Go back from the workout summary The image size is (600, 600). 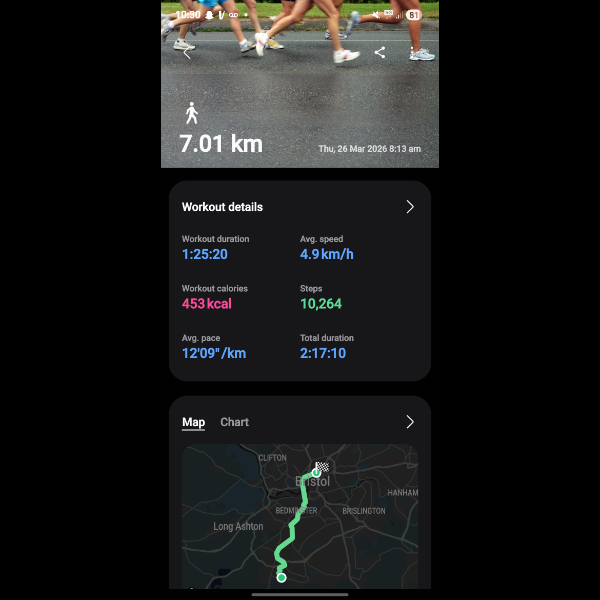(x=187, y=53)
